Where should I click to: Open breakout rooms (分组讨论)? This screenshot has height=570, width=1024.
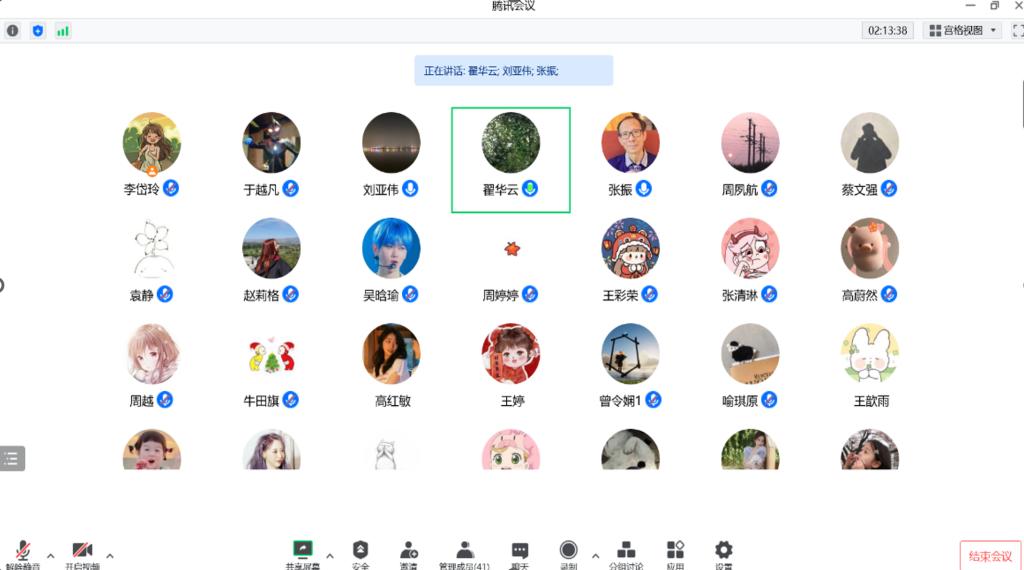pos(626,552)
